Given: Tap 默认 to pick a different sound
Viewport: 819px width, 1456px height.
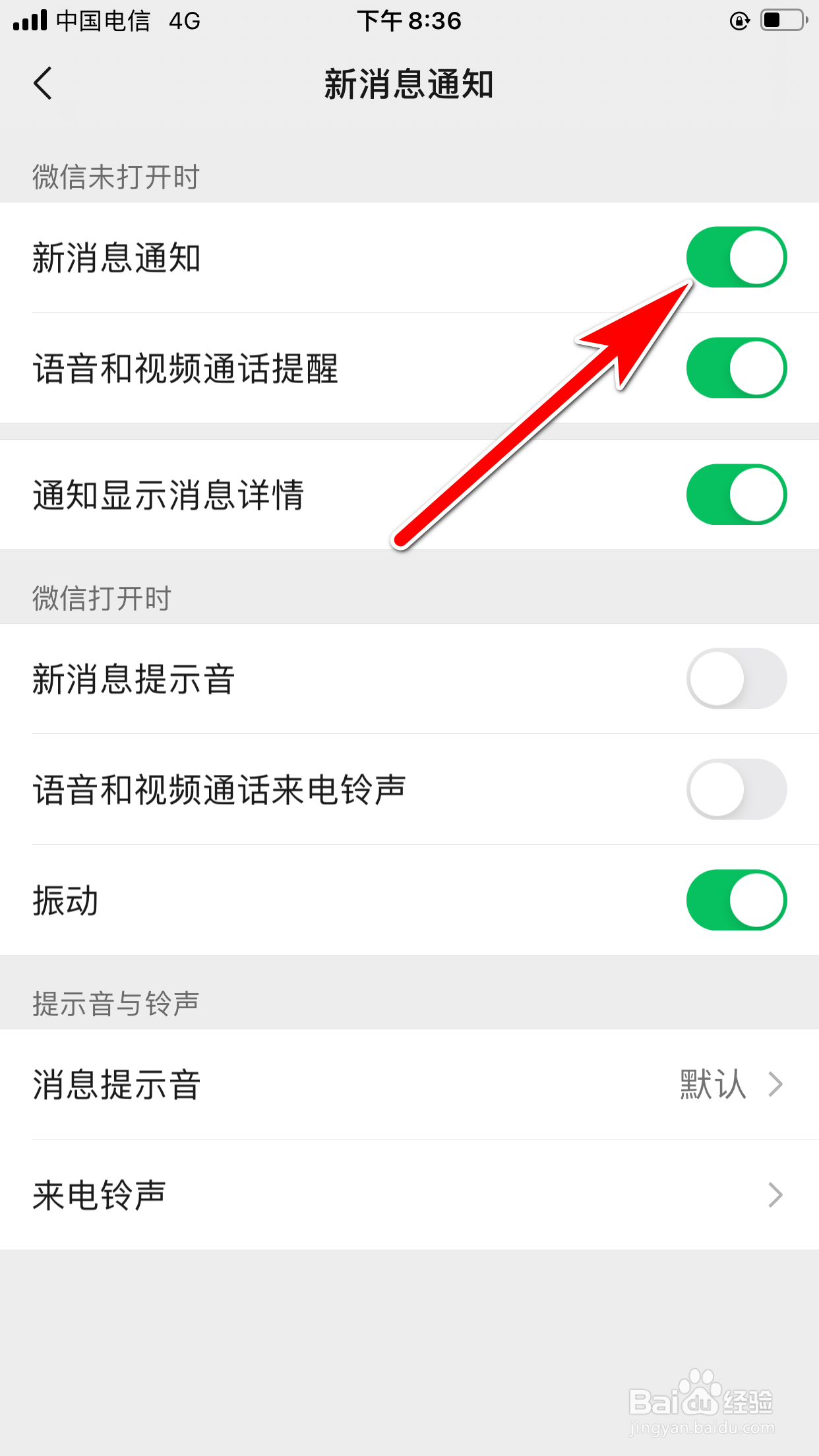Looking at the screenshot, I should tap(713, 1084).
